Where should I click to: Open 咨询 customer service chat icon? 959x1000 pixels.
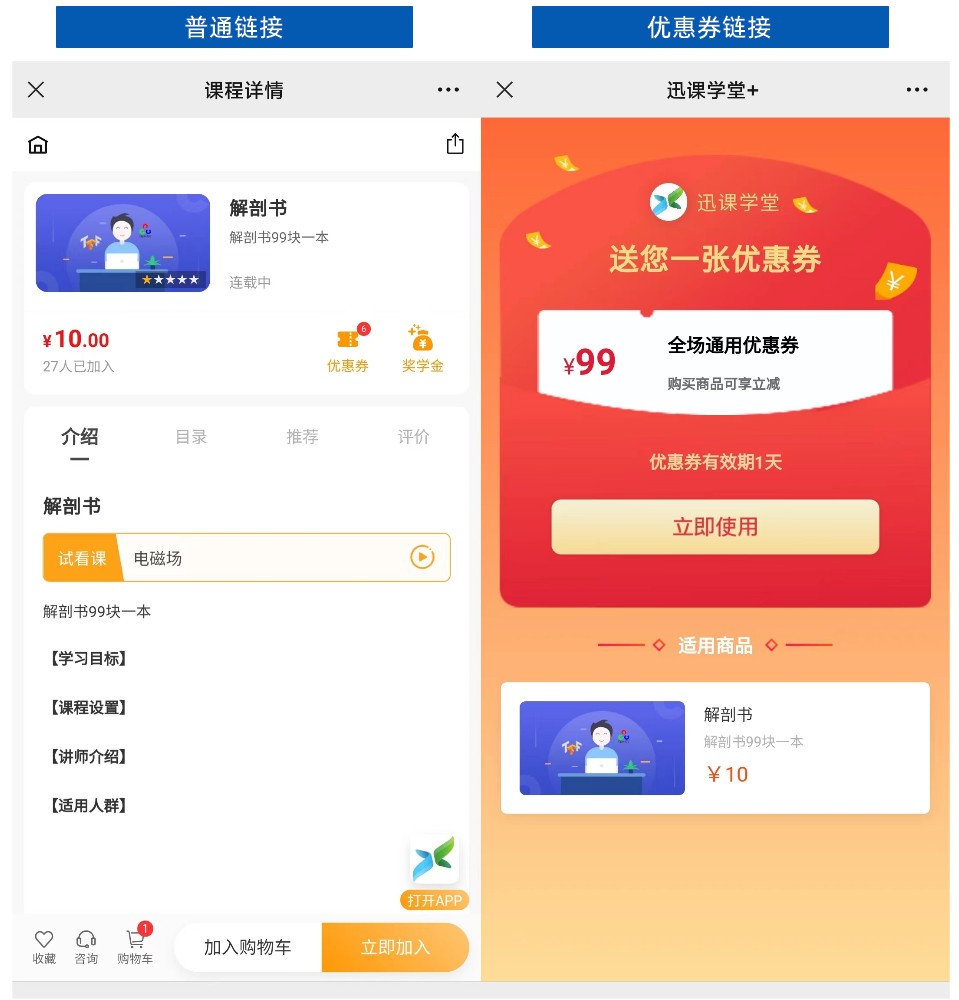click(86, 946)
